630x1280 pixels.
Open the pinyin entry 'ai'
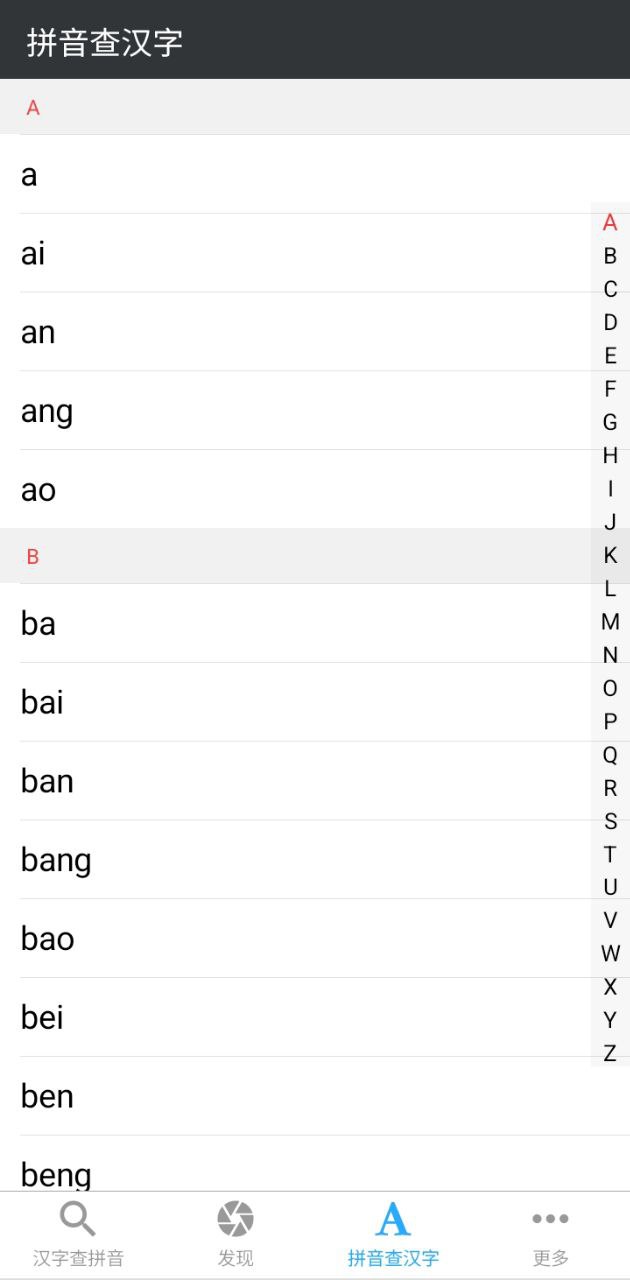click(300, 254)
